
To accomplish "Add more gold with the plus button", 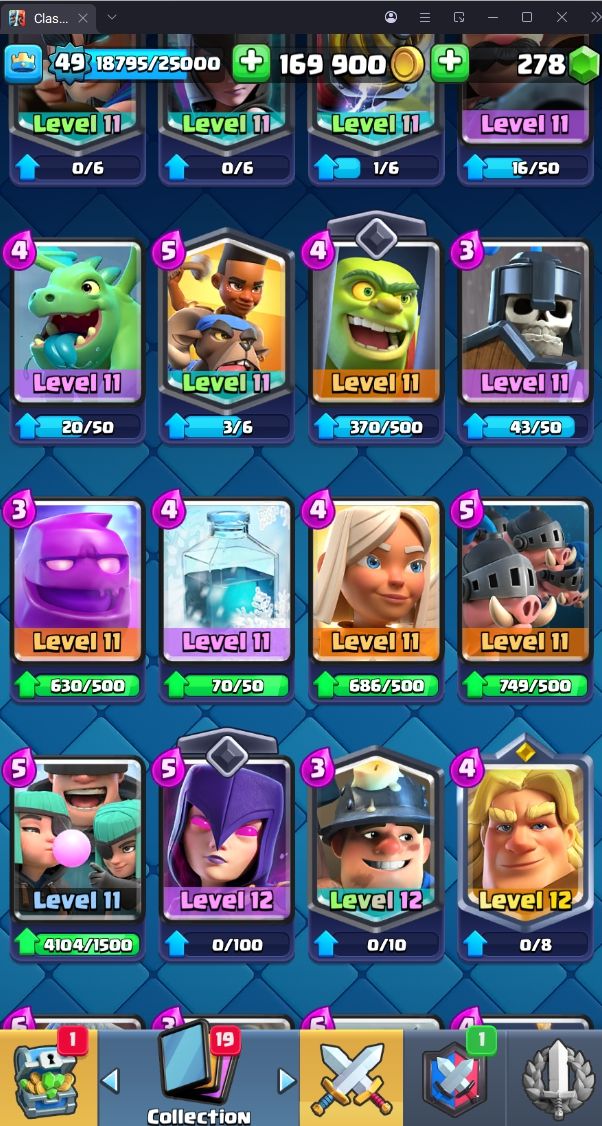I will click(x=252, y=64).
